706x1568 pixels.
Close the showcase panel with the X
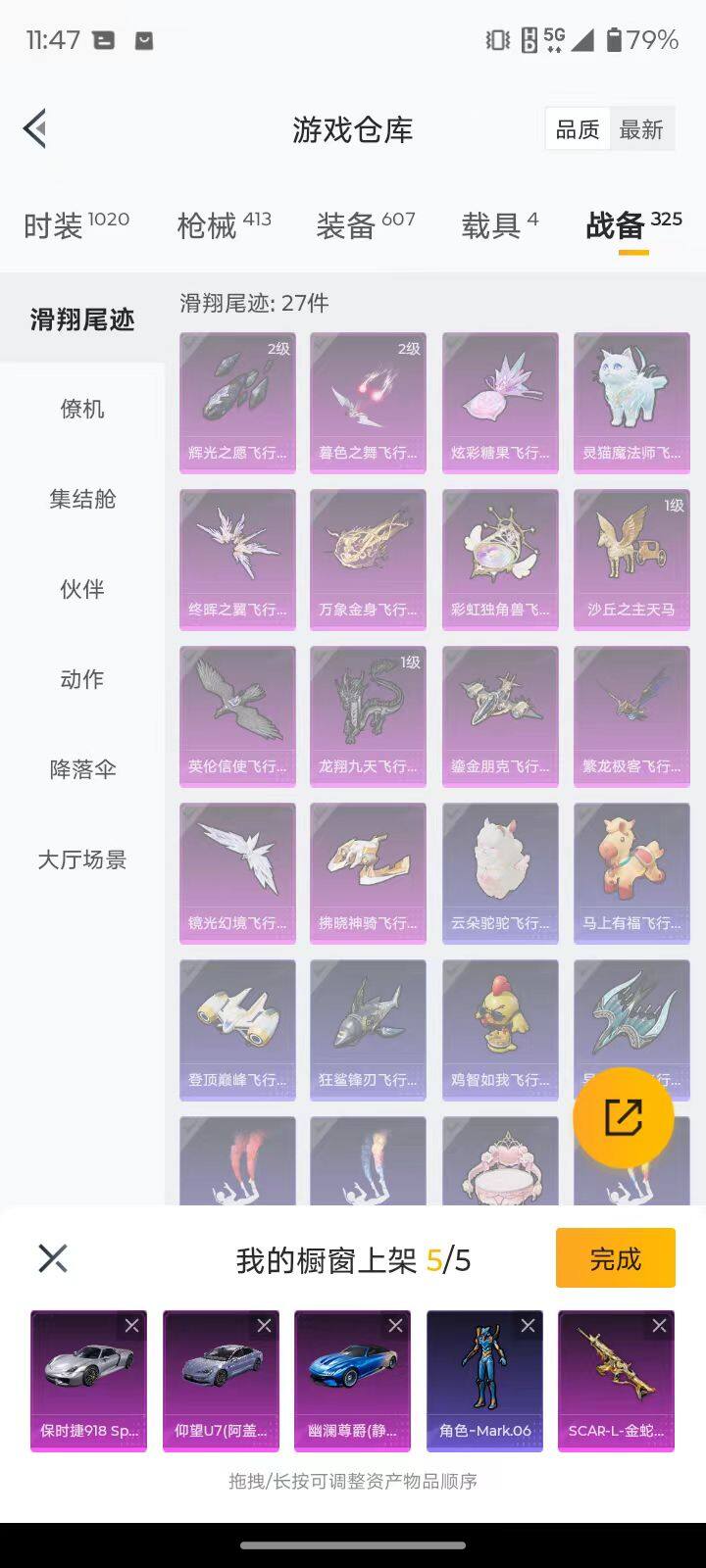coord(53,1257)
